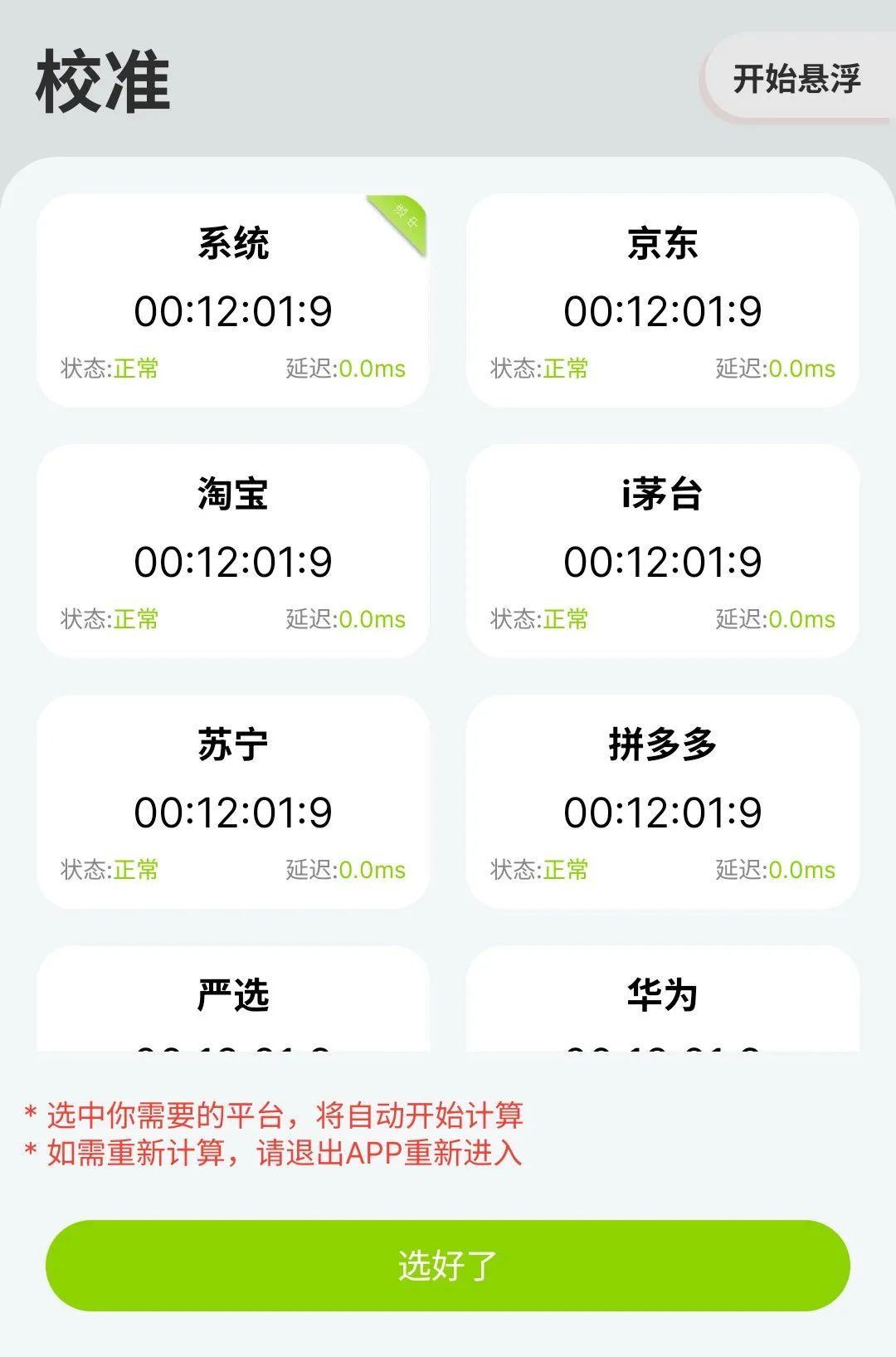Click the 状态:正常 status link on 淘宝
Viewport: 896px width, 1357px height.
click(x=110, y=619)
